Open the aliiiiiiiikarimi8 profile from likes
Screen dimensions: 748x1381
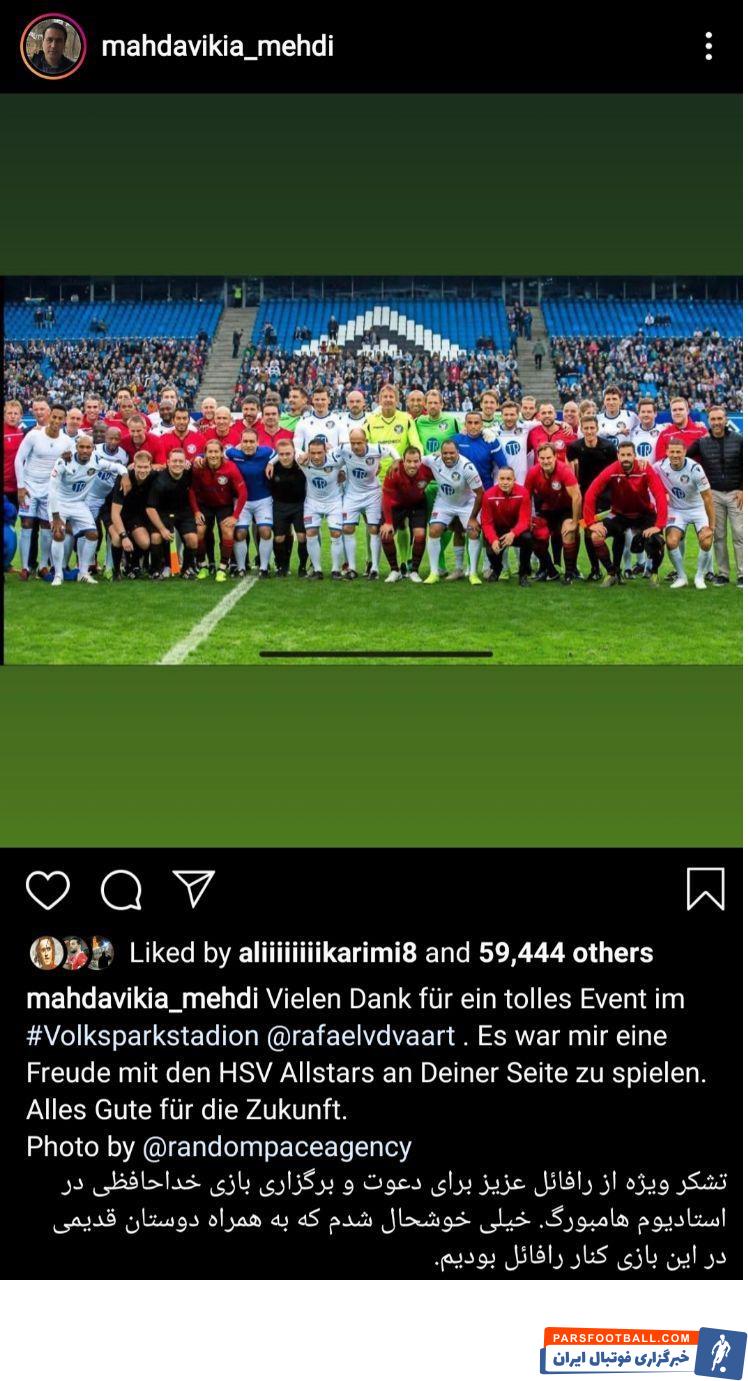(x=327, y=953)
